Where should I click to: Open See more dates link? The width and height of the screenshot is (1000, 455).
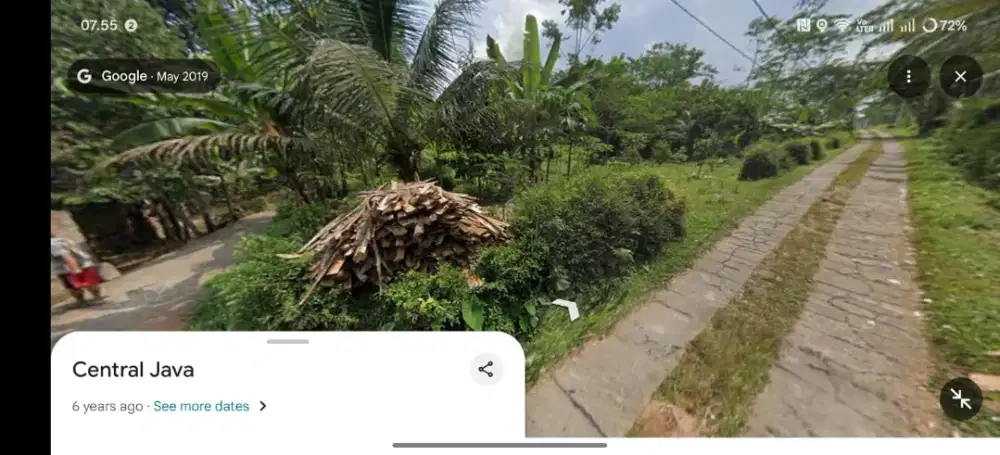tap(201, 406)
